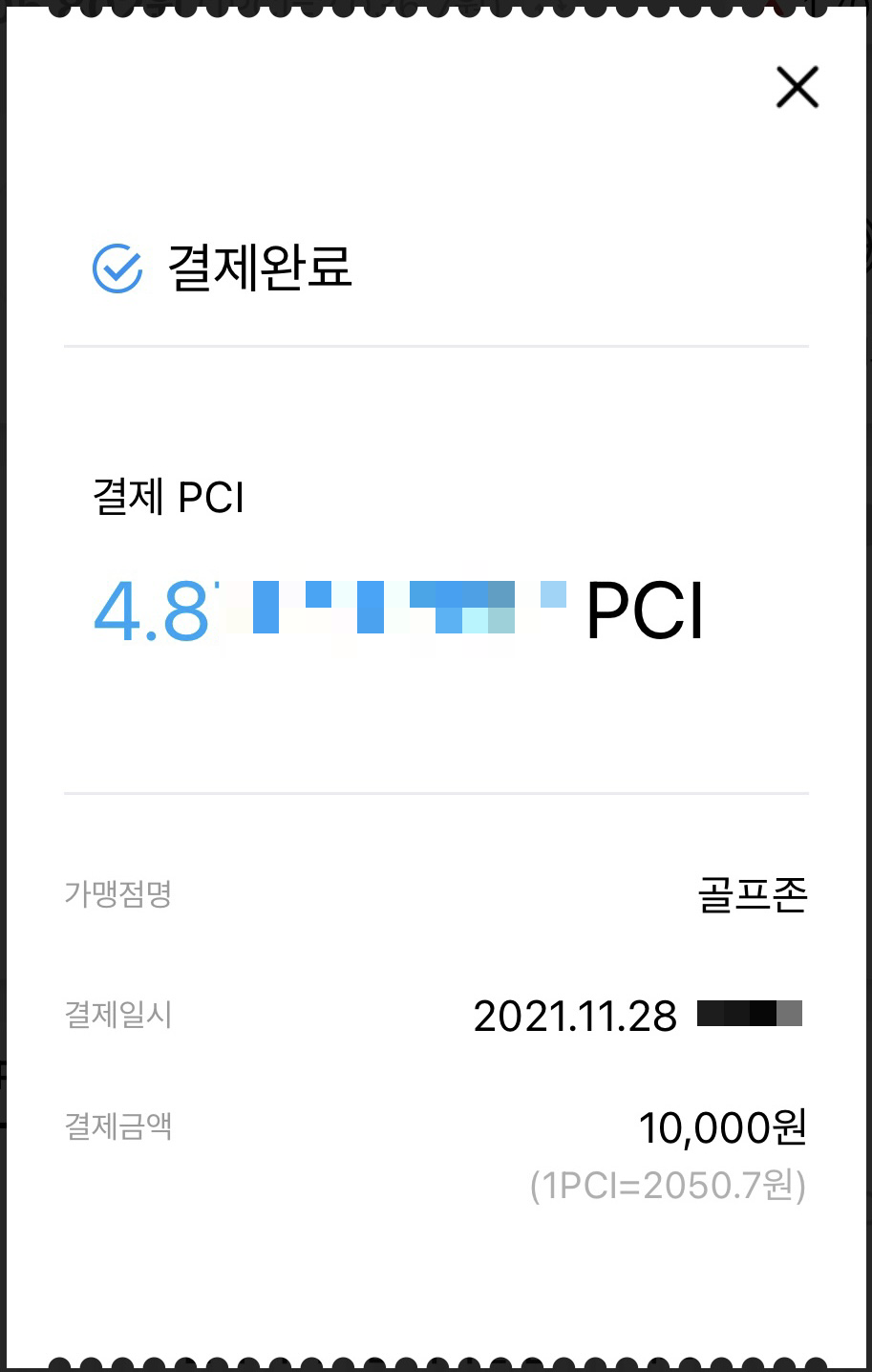Toggle the masked payment time display
872x1372 pixels.
[x=749, y=1016]
